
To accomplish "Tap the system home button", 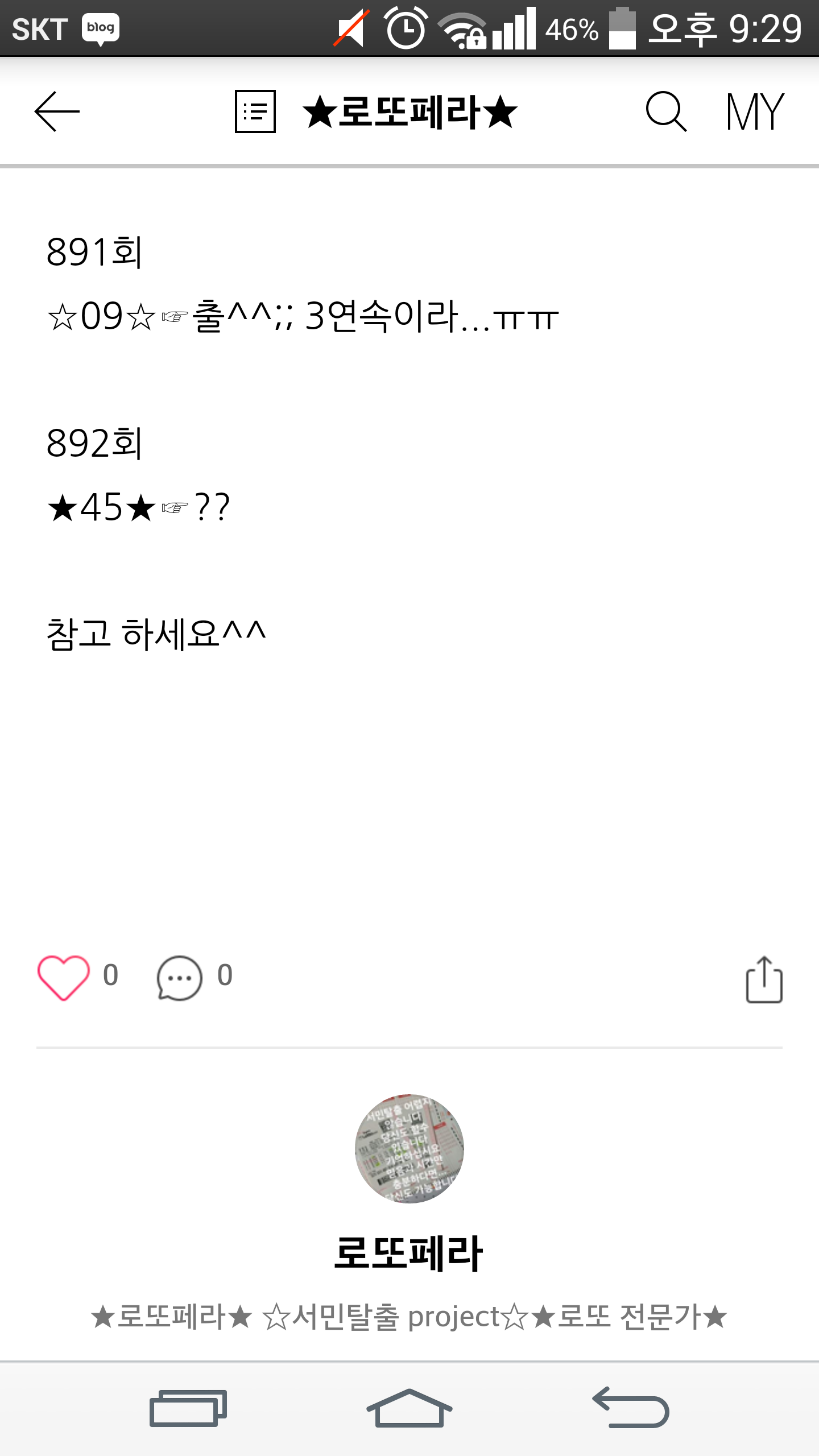I will point(409,1408).
